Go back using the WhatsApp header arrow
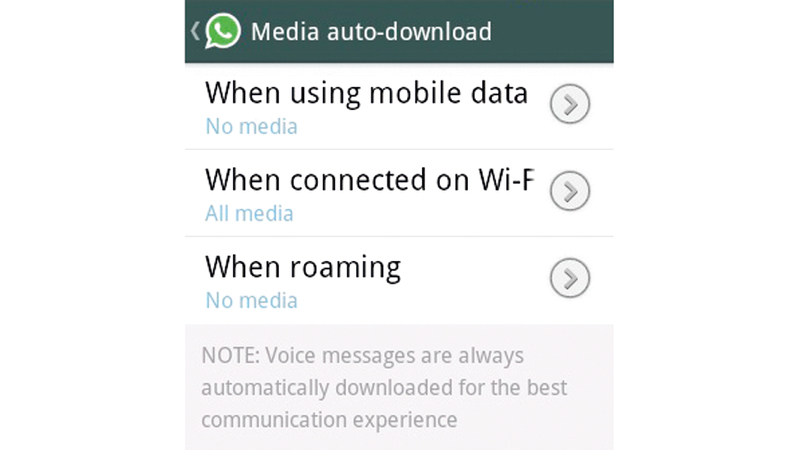 click(x=197, y=31)
